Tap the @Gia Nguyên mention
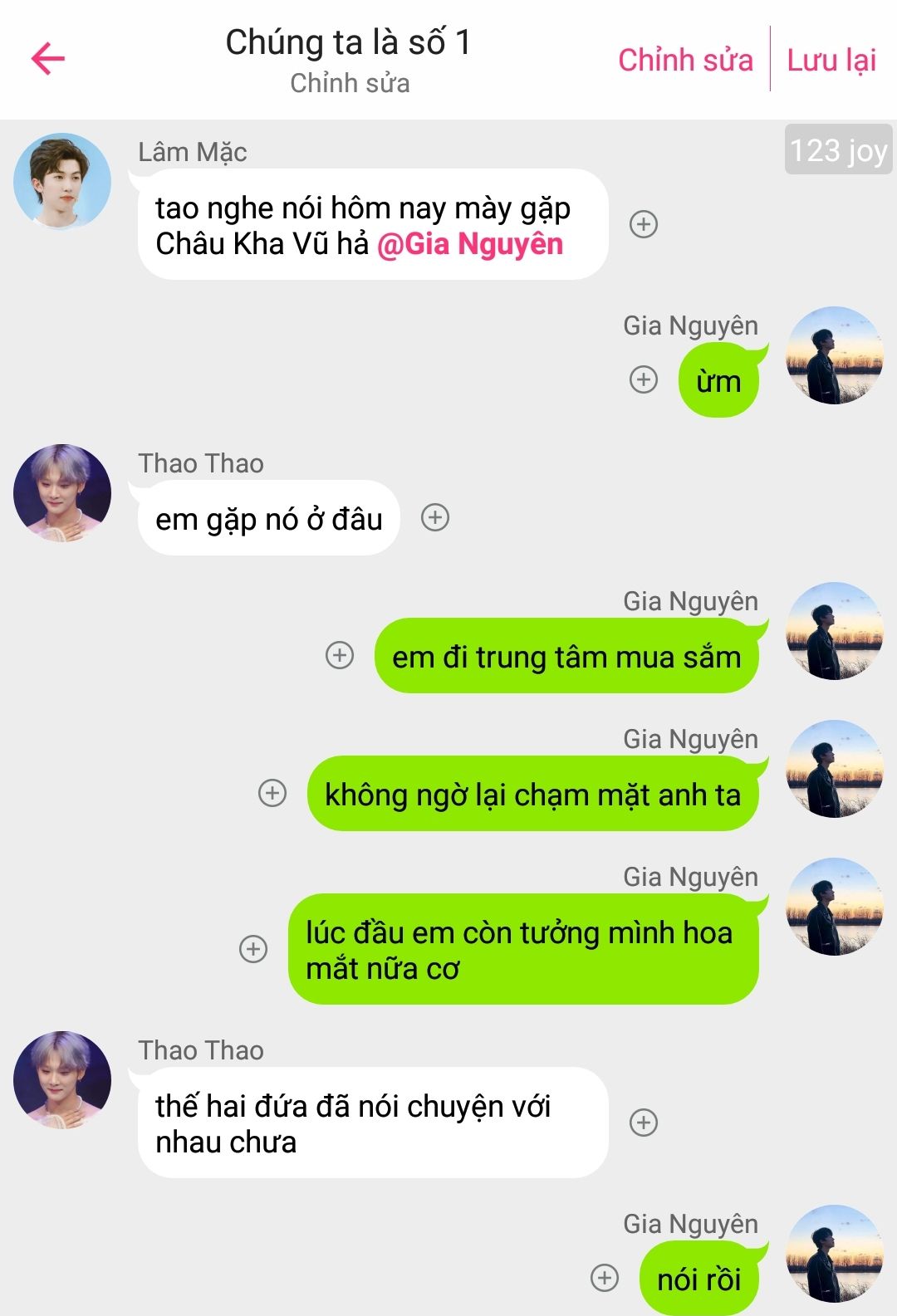897x1316 pixels. pyautogui.click(x=470, y=245)
